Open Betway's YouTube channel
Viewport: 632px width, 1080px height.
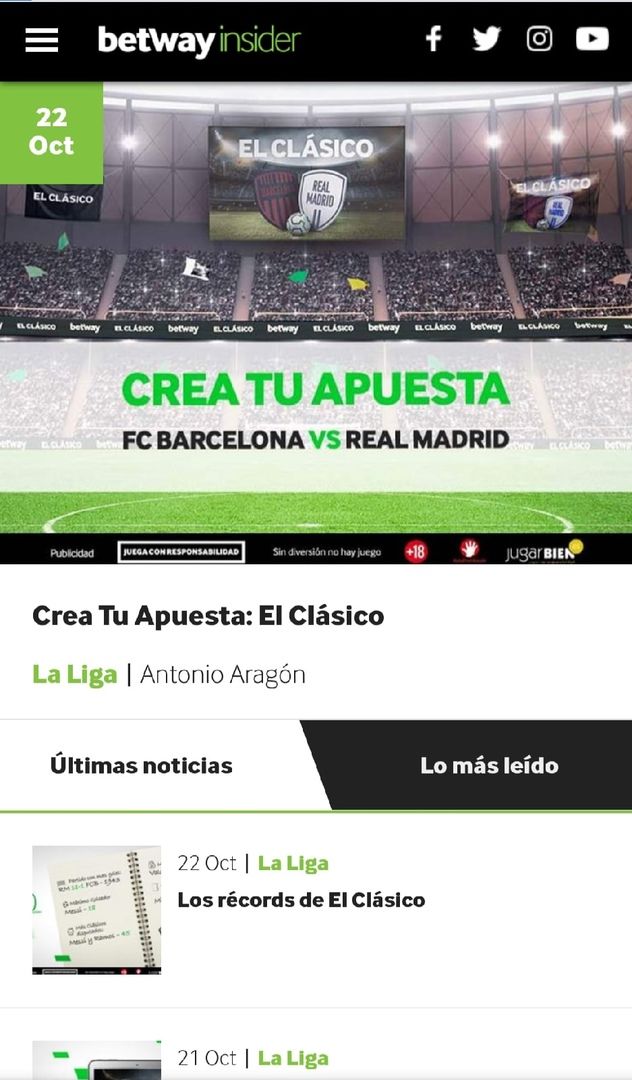(x=592, y=39)
